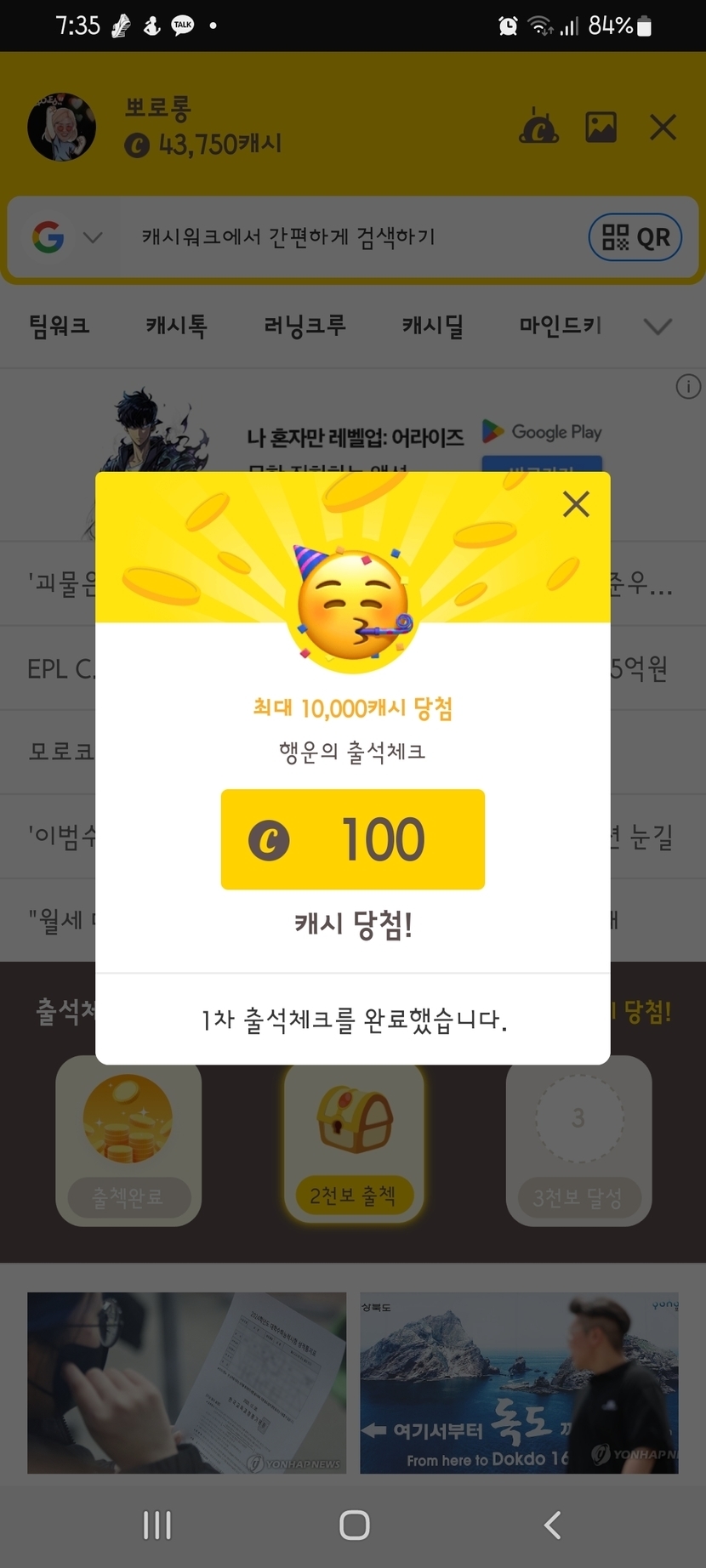Image resolution: width=706 pixels, height=1568 pixels.
Task: Switch to the 팀워크 tab
Action: point(60,326)
